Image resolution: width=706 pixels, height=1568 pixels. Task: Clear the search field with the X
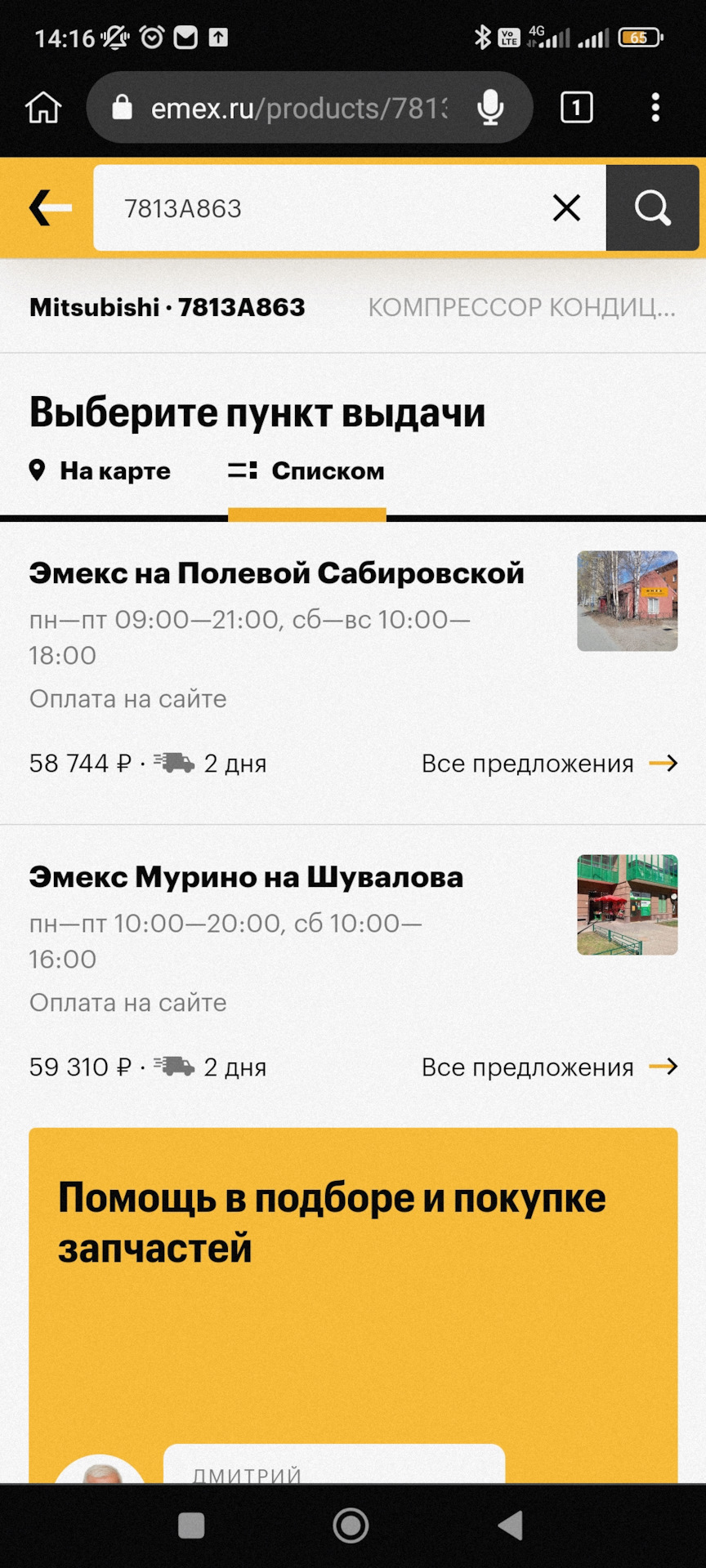point(566,207)
